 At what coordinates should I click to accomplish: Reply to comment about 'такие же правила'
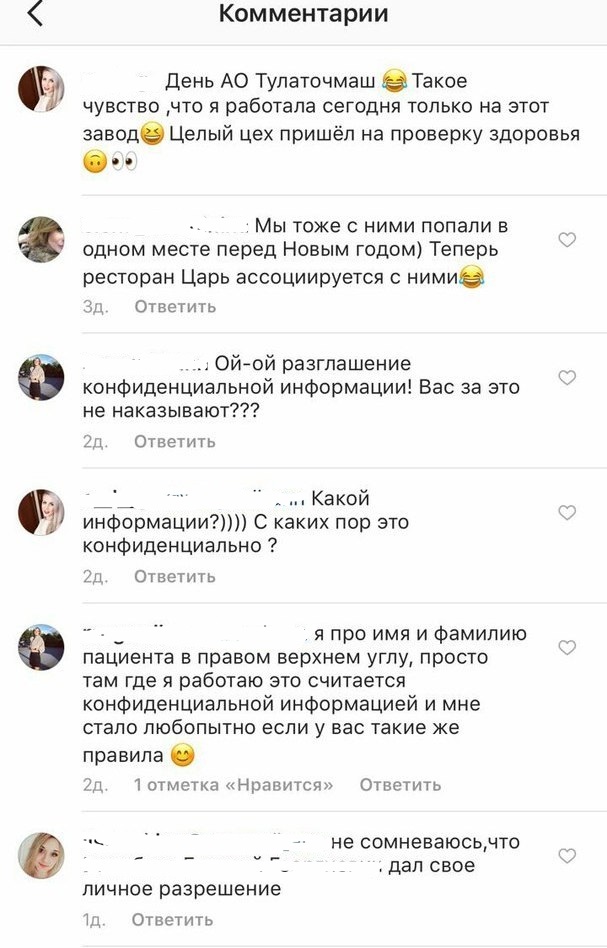pos(400,785)
